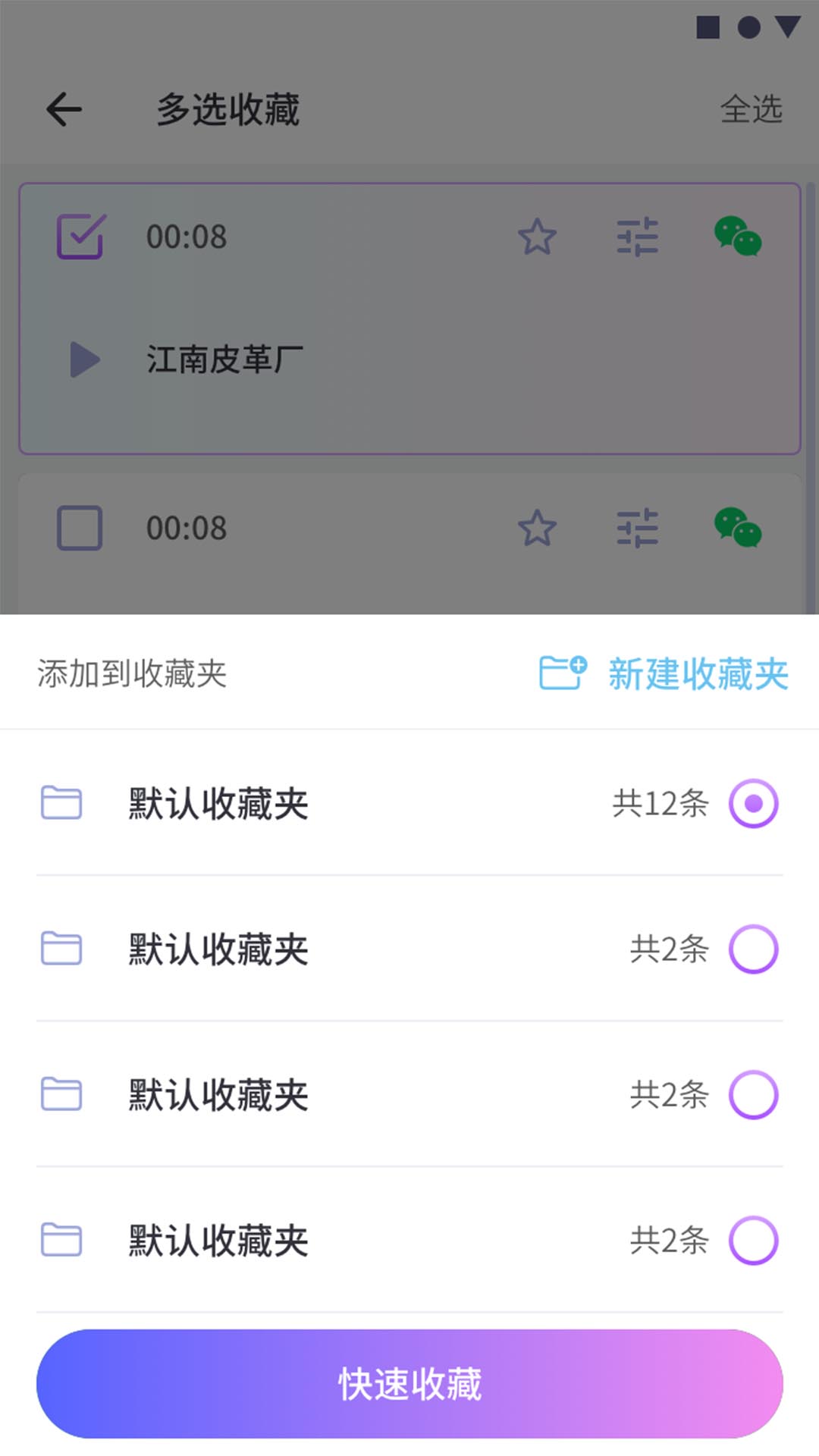Open the sliders icon on the second recording
The image size is (819, 1456).
[x=637, y=529]
